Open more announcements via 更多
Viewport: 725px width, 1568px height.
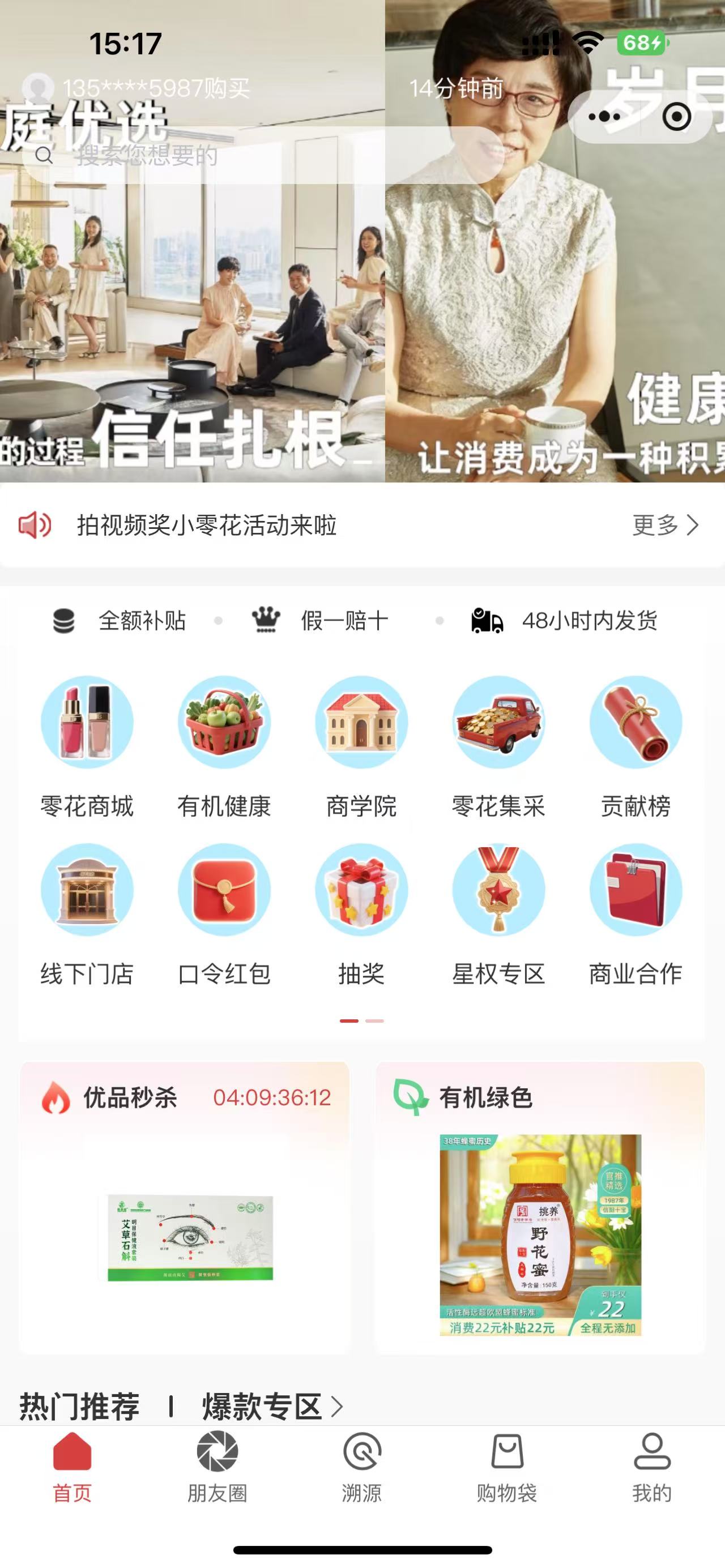point(665,525)
